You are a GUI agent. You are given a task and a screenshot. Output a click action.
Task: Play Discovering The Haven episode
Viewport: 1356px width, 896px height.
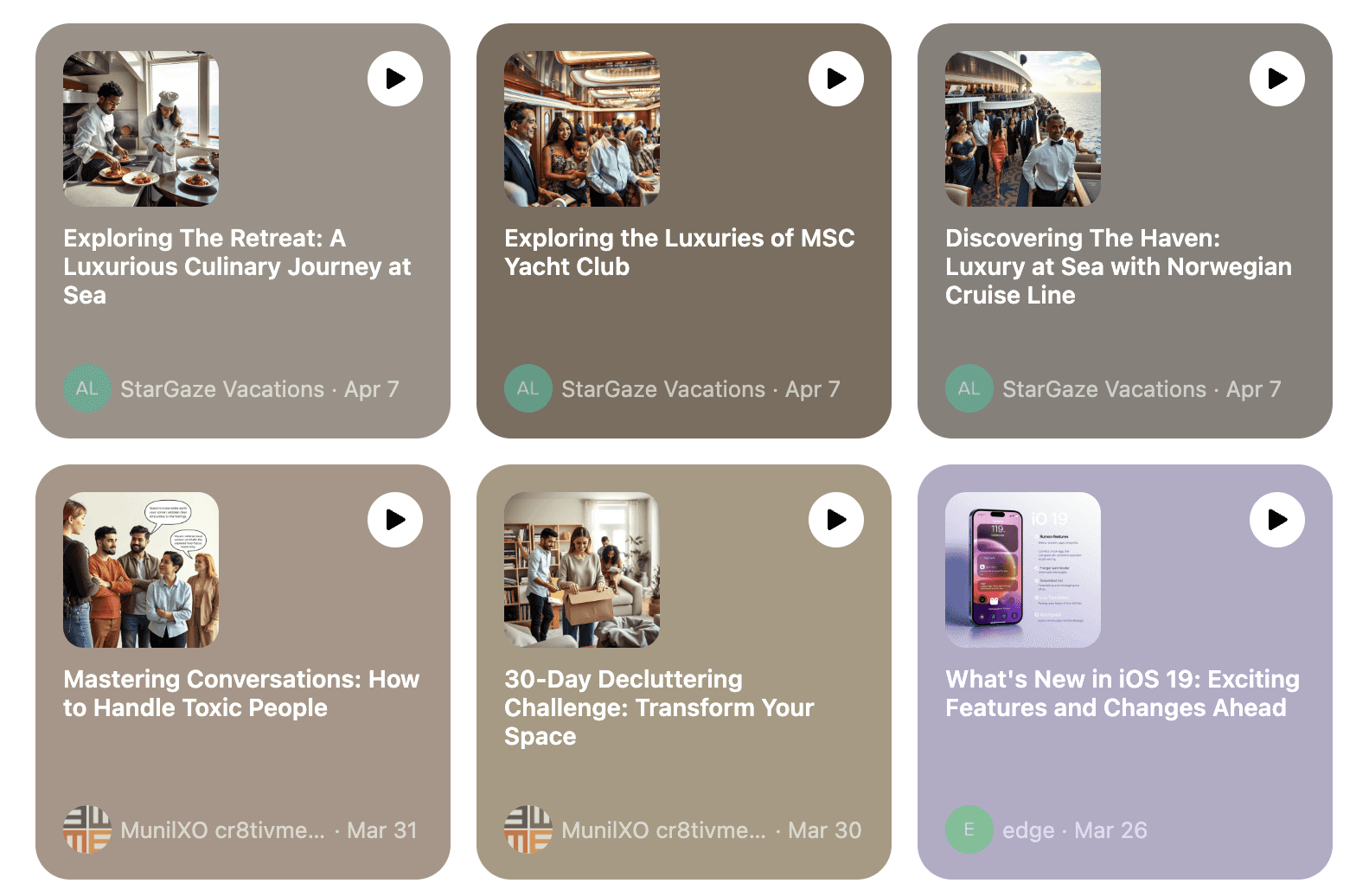(x=1277, y=79)
